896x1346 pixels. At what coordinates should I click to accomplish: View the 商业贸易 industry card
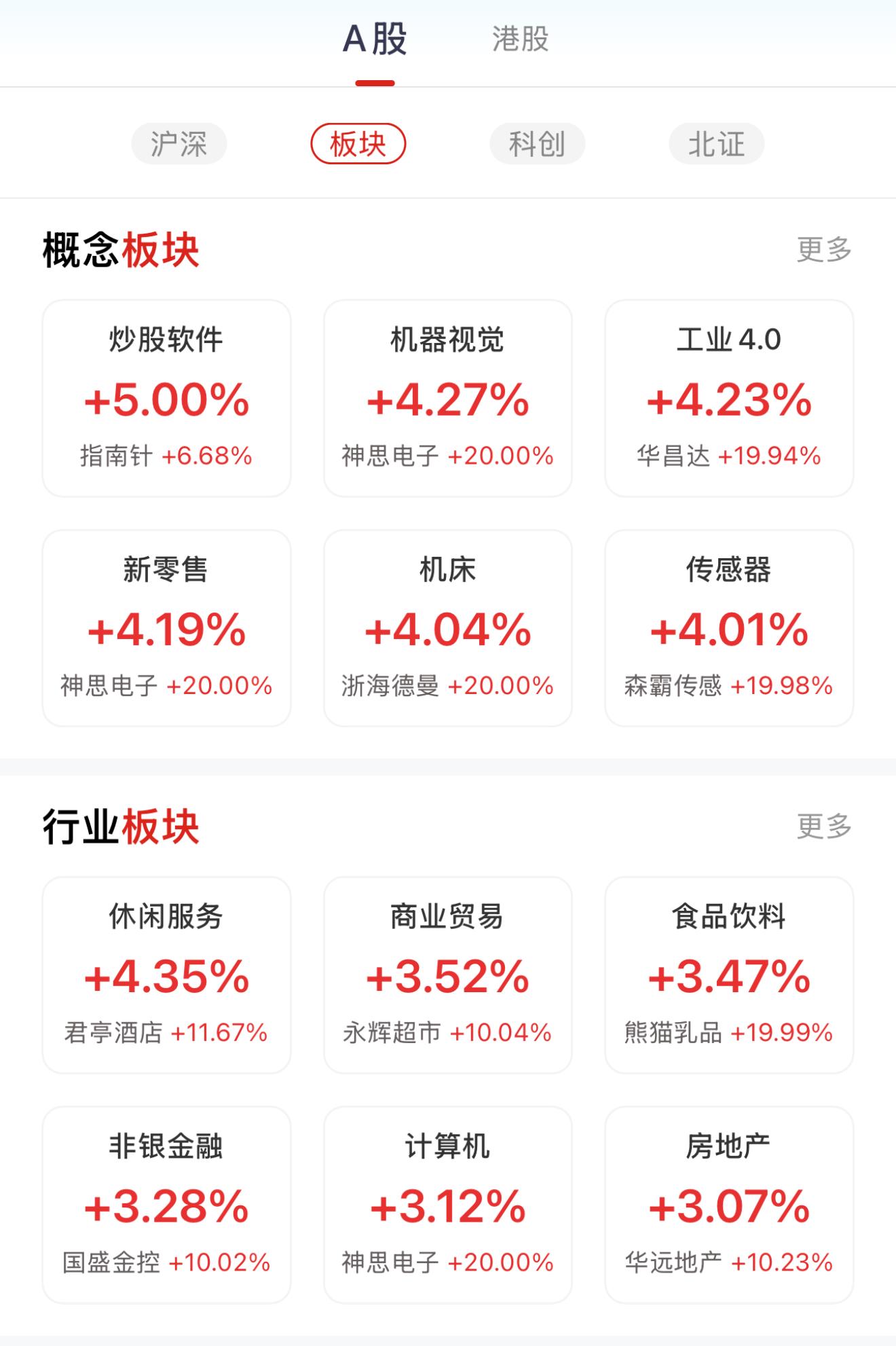(x=447, y=975)
